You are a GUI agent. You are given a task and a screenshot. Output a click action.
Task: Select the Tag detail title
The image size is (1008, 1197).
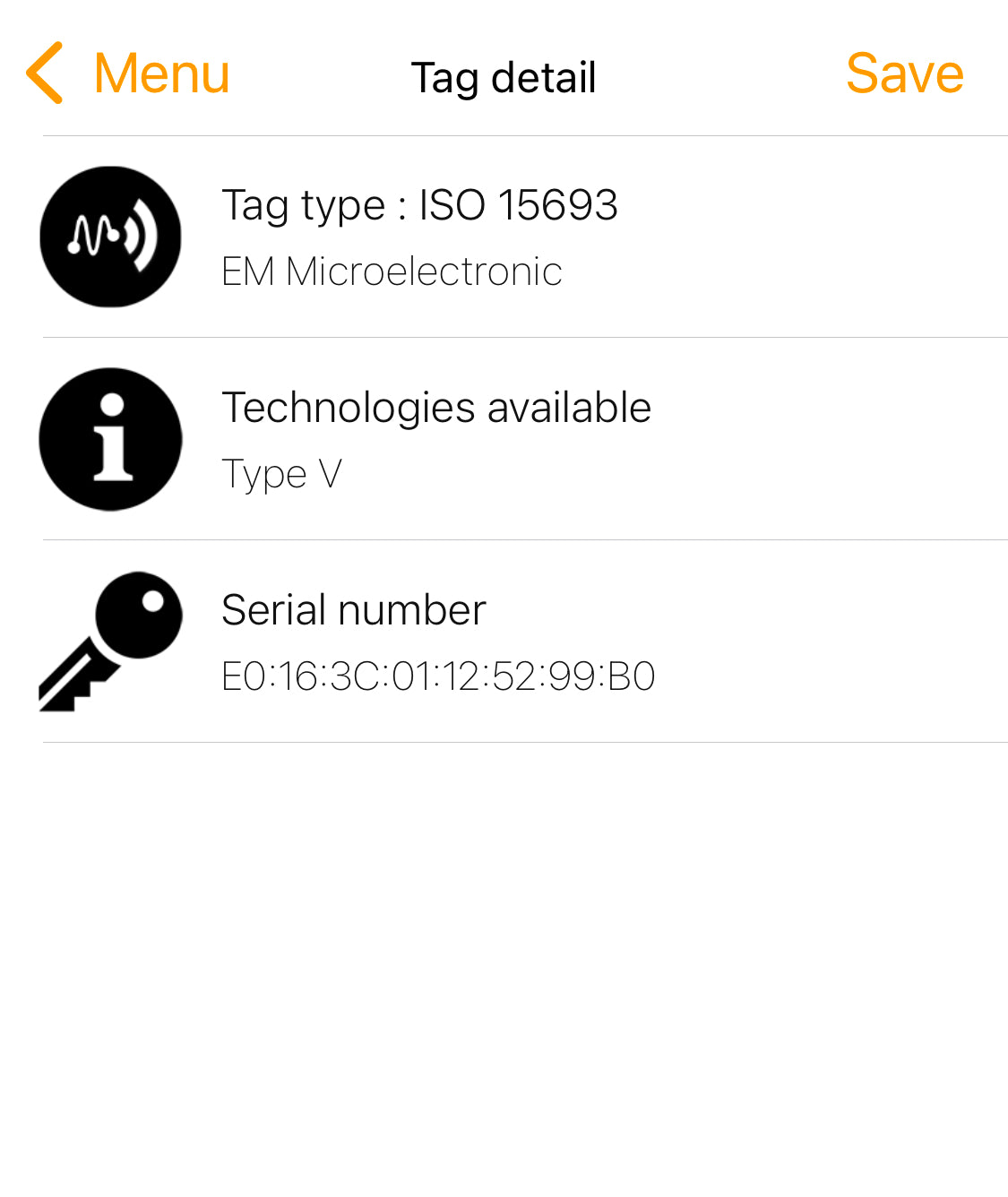coord(504,77)
